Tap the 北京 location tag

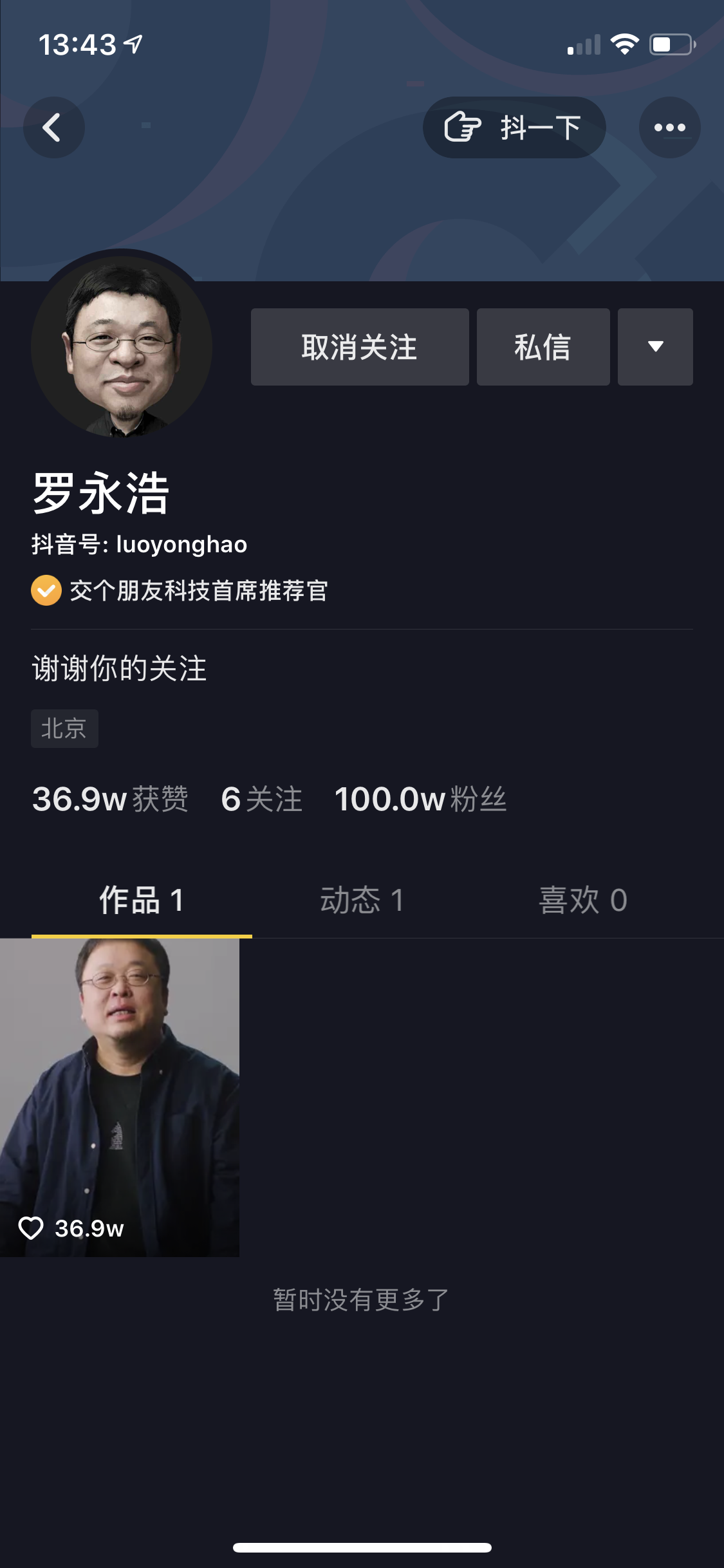tap(65, 728)
